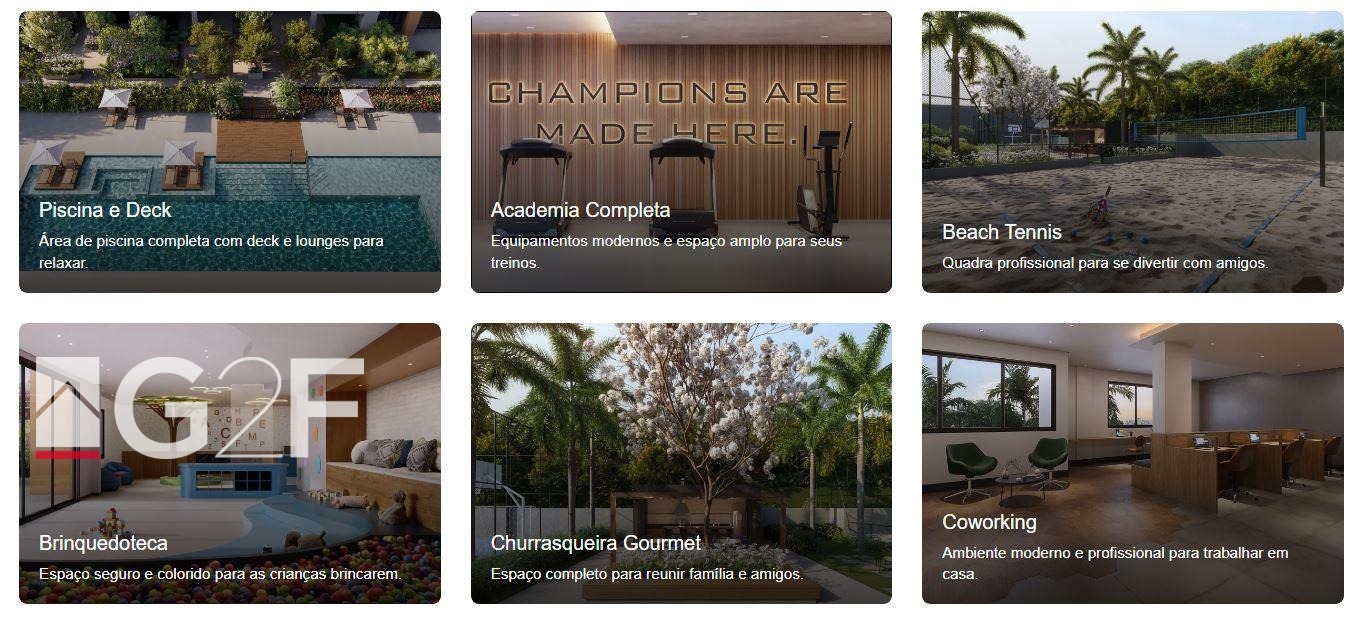Tap the Churrasqueira Gourmet card
The image size is (1358, 618).
tap(680, 462)
